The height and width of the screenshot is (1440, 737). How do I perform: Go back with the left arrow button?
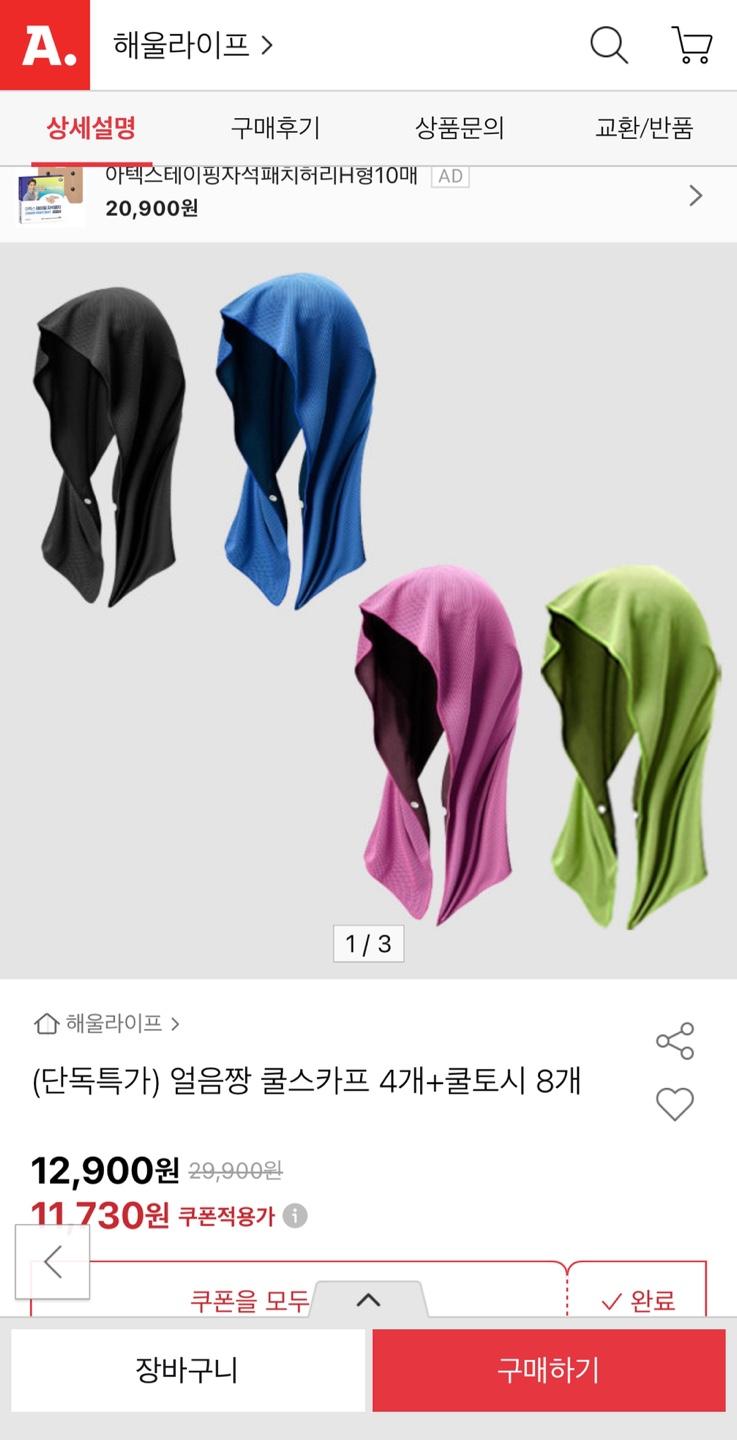[x=53, y=1262]
